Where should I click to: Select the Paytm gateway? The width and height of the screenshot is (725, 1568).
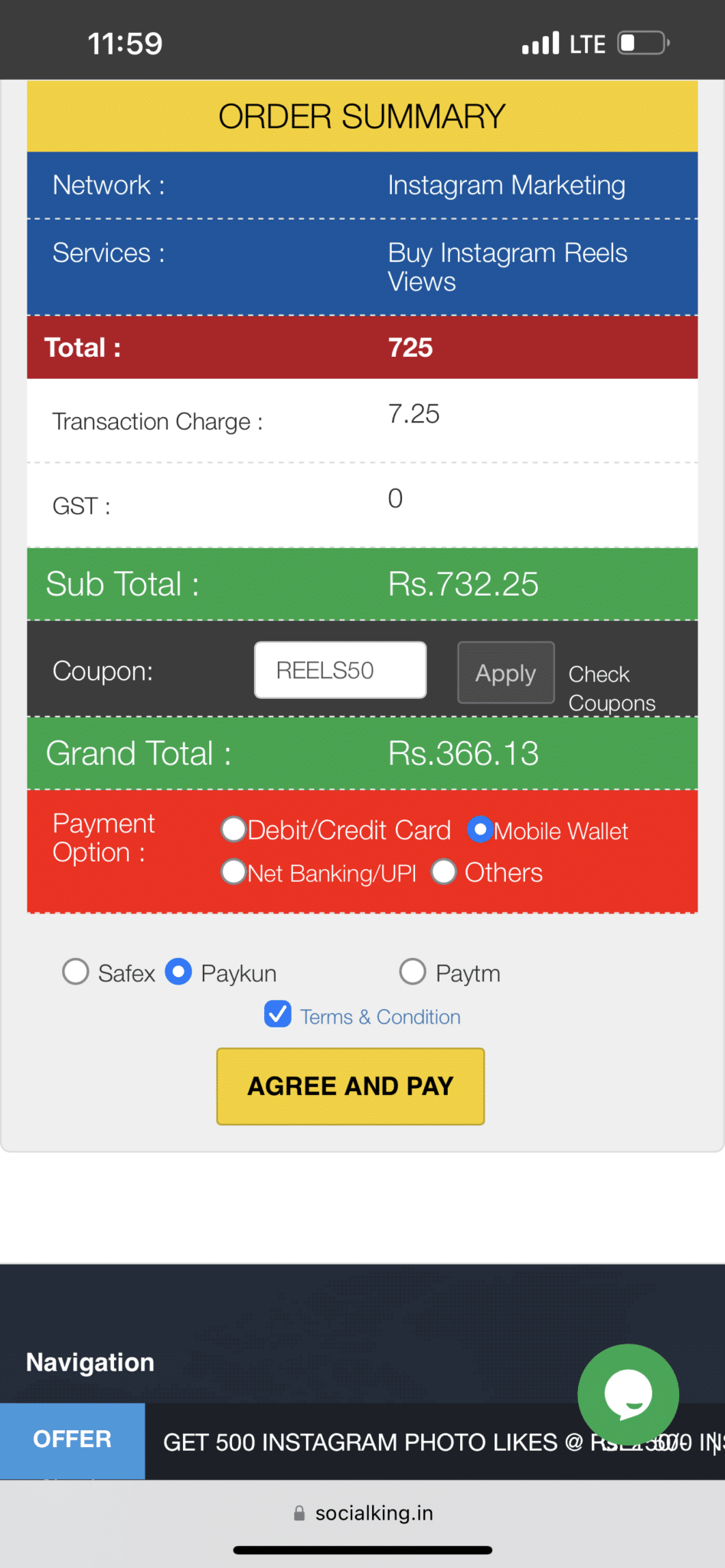click(x=413, y=972)
